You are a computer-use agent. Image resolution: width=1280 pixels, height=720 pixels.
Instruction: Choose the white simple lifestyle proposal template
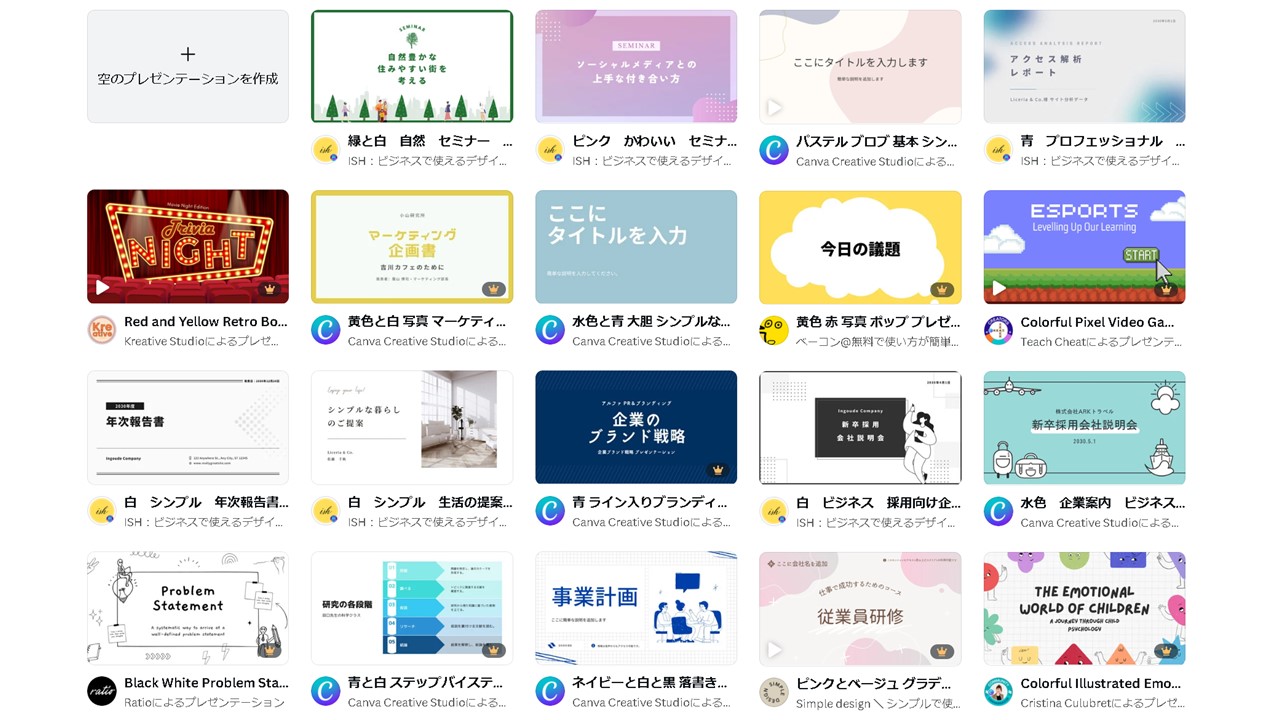point(412,428)
